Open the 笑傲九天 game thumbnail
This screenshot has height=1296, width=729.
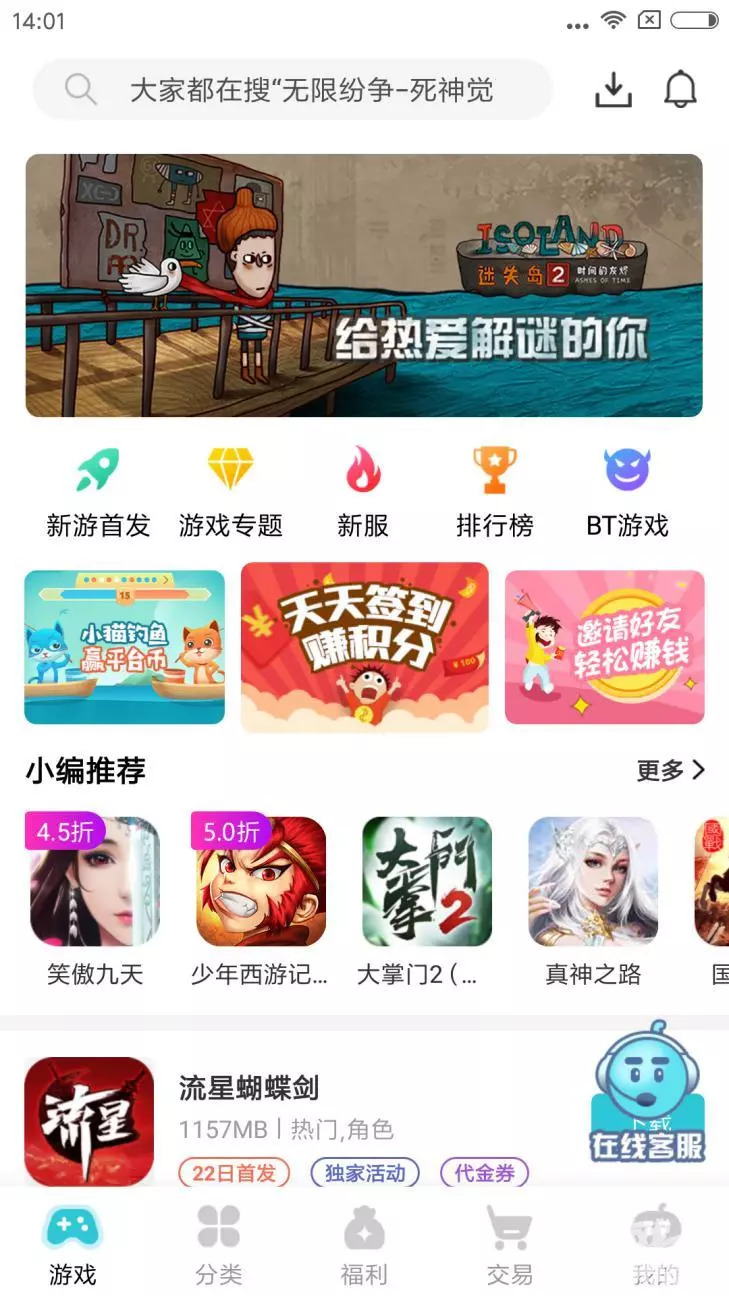[93, 881]
